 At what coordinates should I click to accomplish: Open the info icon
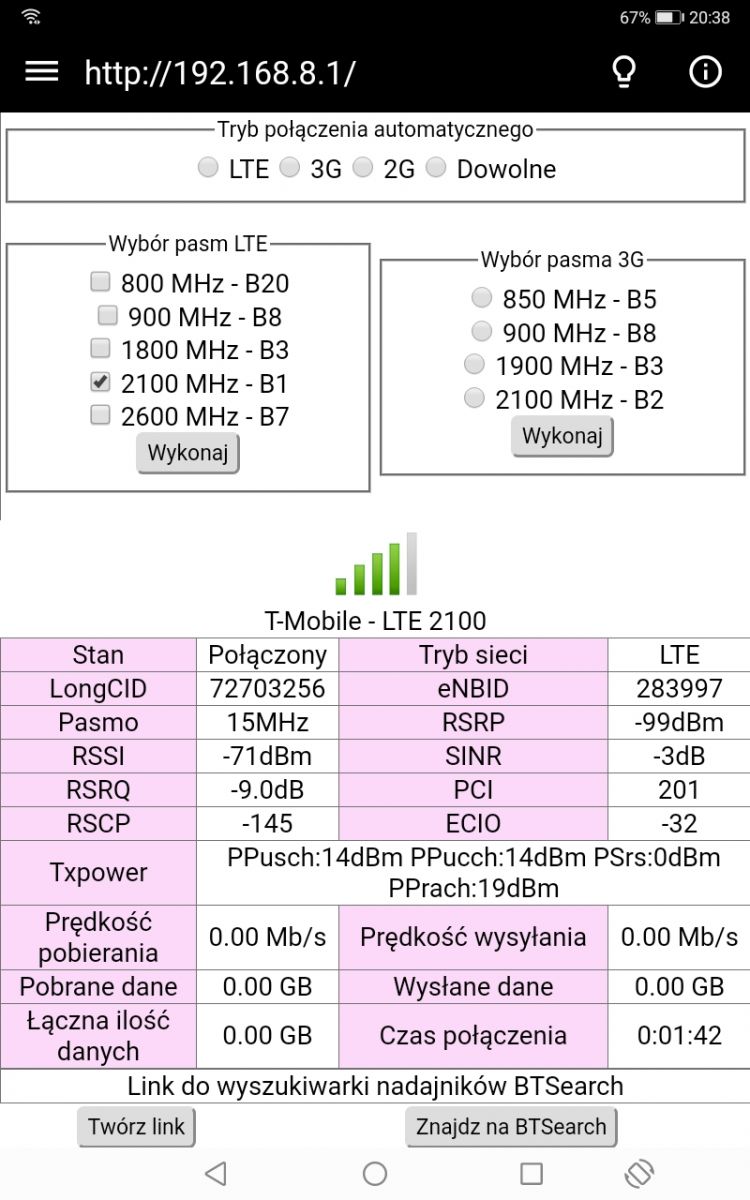[706, 72]
